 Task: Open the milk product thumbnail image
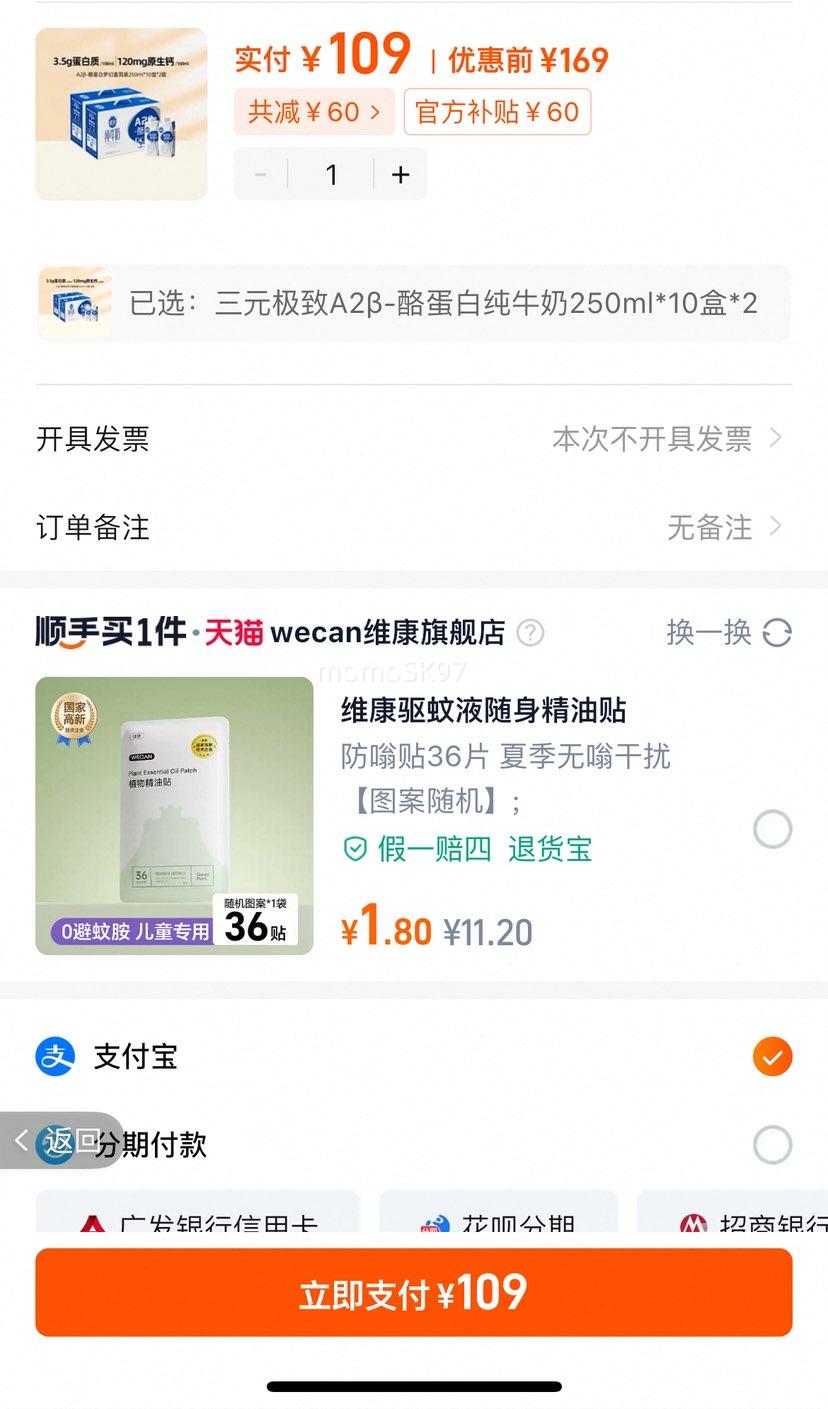coord(120,113)
